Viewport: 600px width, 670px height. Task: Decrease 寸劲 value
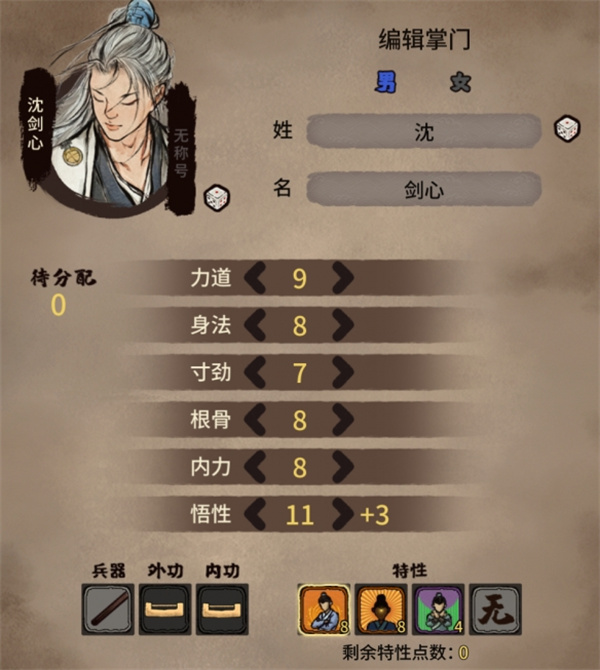(x=256, y=372)
